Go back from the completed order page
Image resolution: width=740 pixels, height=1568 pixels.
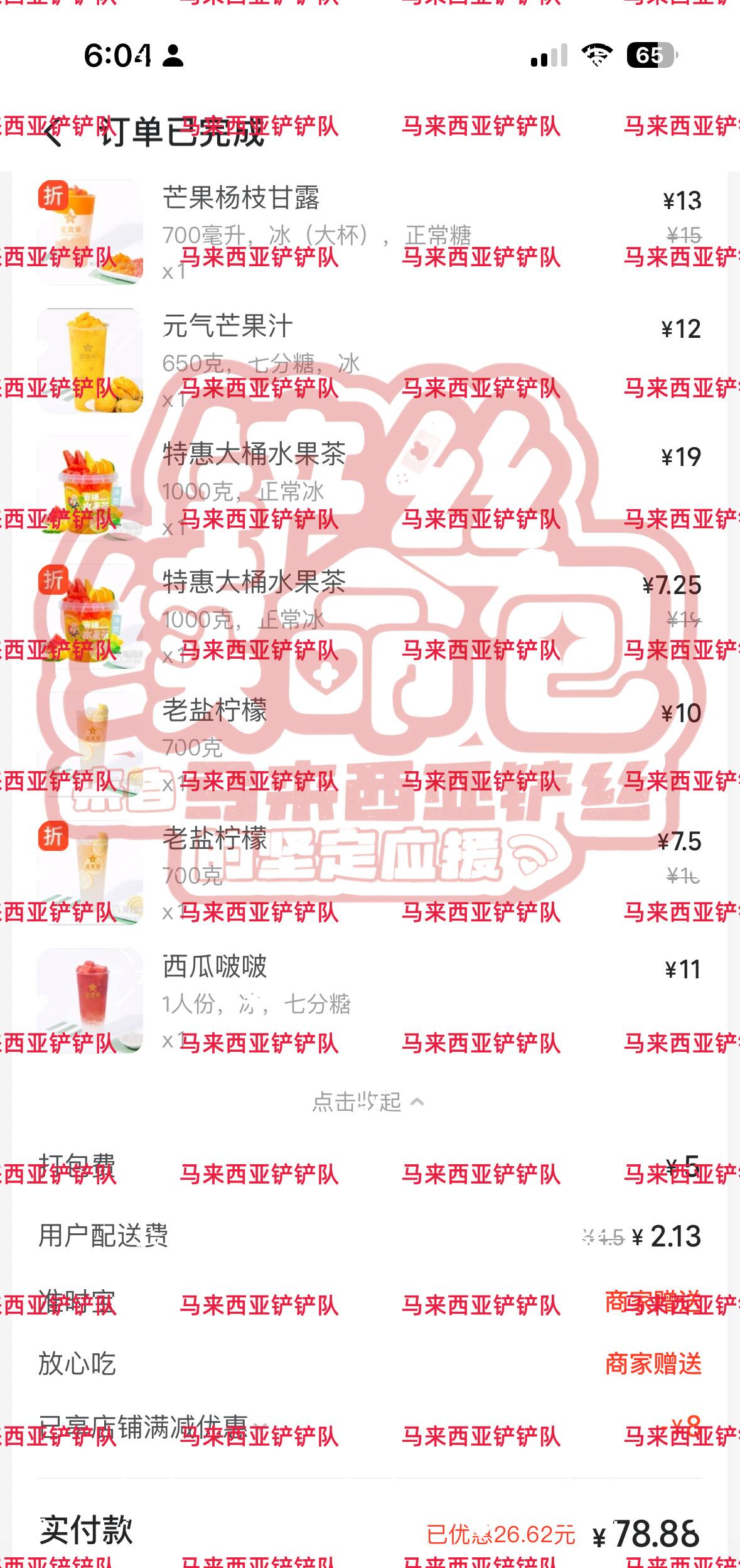pyautogui.click(x=53, y=132)
